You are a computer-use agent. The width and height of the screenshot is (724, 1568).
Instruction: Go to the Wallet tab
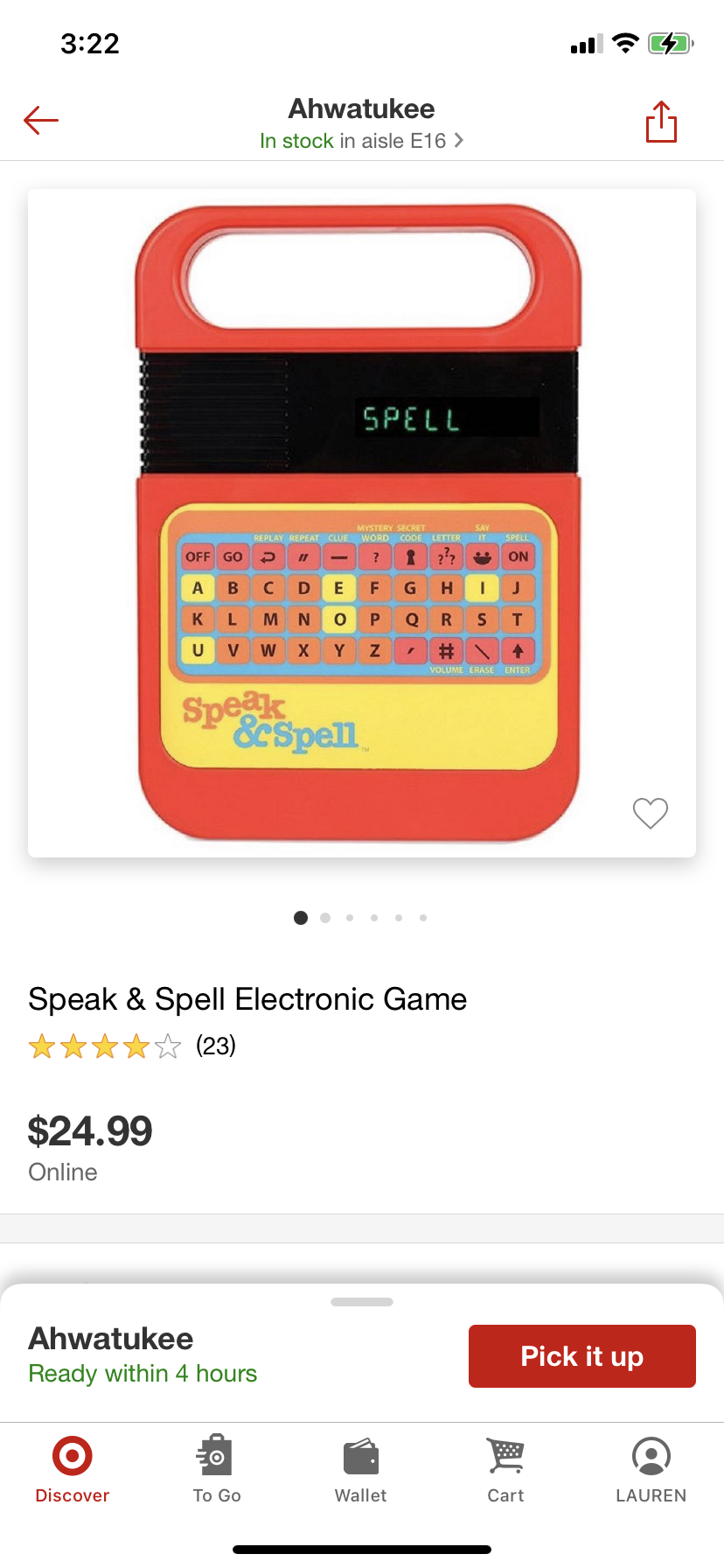tap(361, 1470)
